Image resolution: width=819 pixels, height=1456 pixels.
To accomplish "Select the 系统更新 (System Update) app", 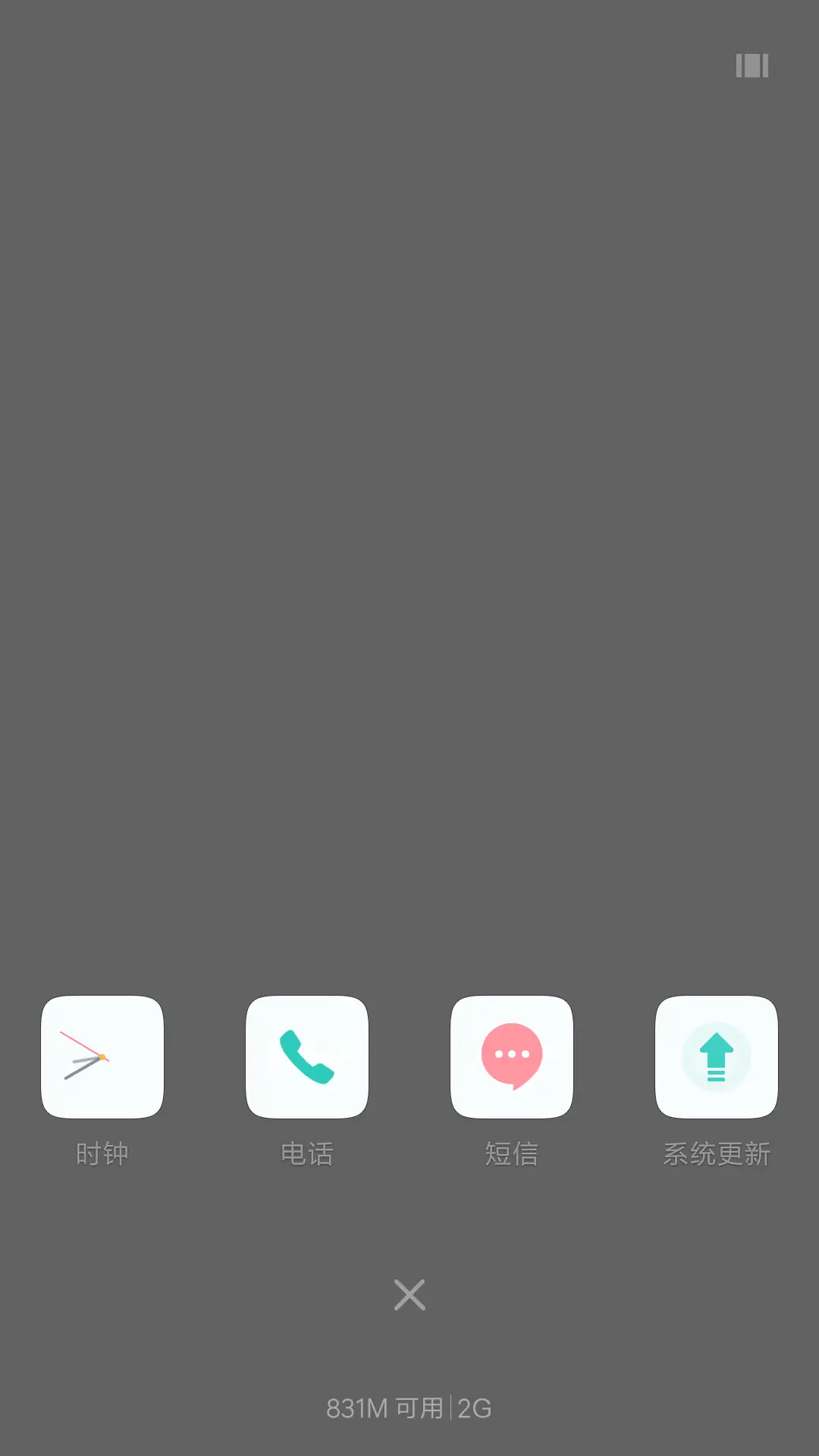I will coord(717,1057).
